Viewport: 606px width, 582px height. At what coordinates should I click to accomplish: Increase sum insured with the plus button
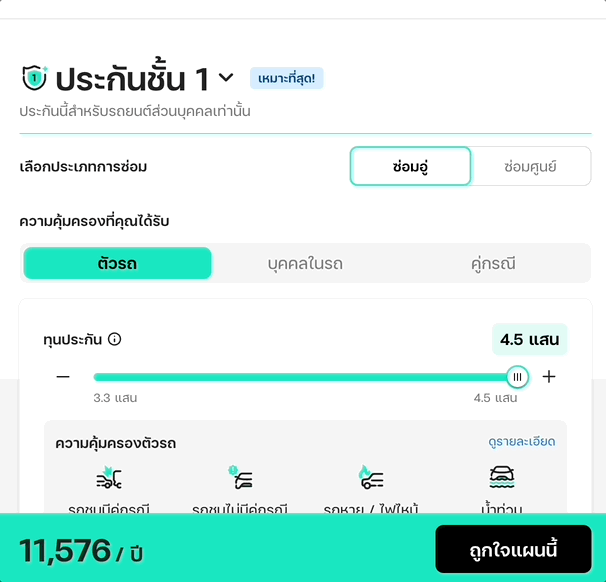click(x=549, y=376)
